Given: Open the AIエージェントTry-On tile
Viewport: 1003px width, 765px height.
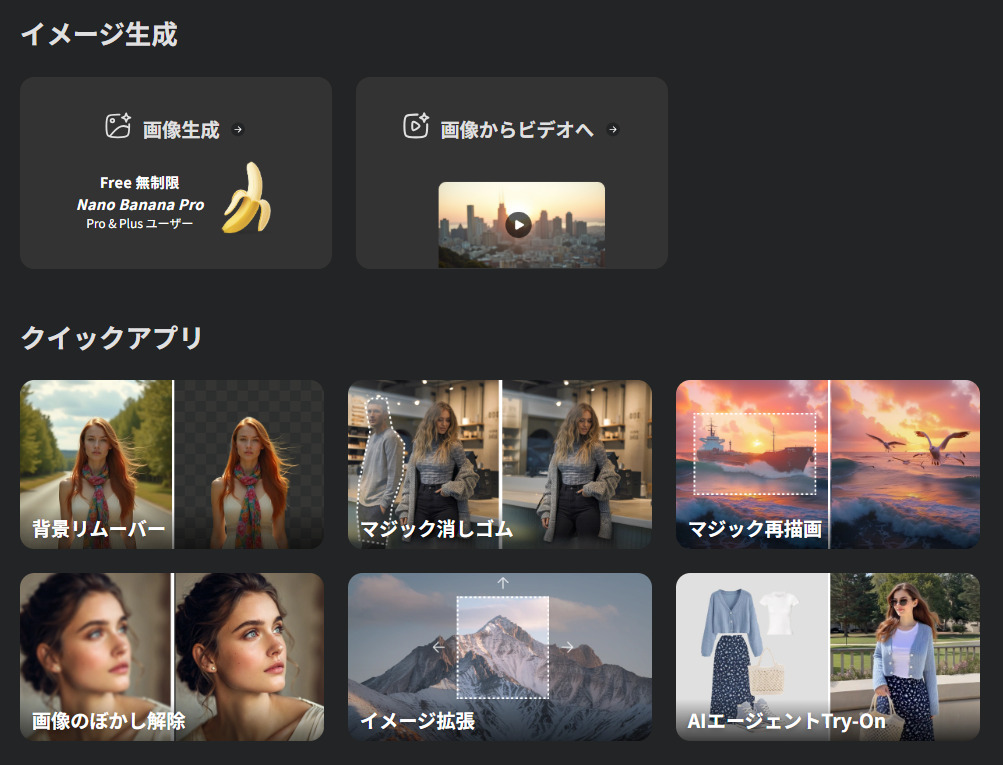Looking at the screenshot, I should [x=827, y=656].
